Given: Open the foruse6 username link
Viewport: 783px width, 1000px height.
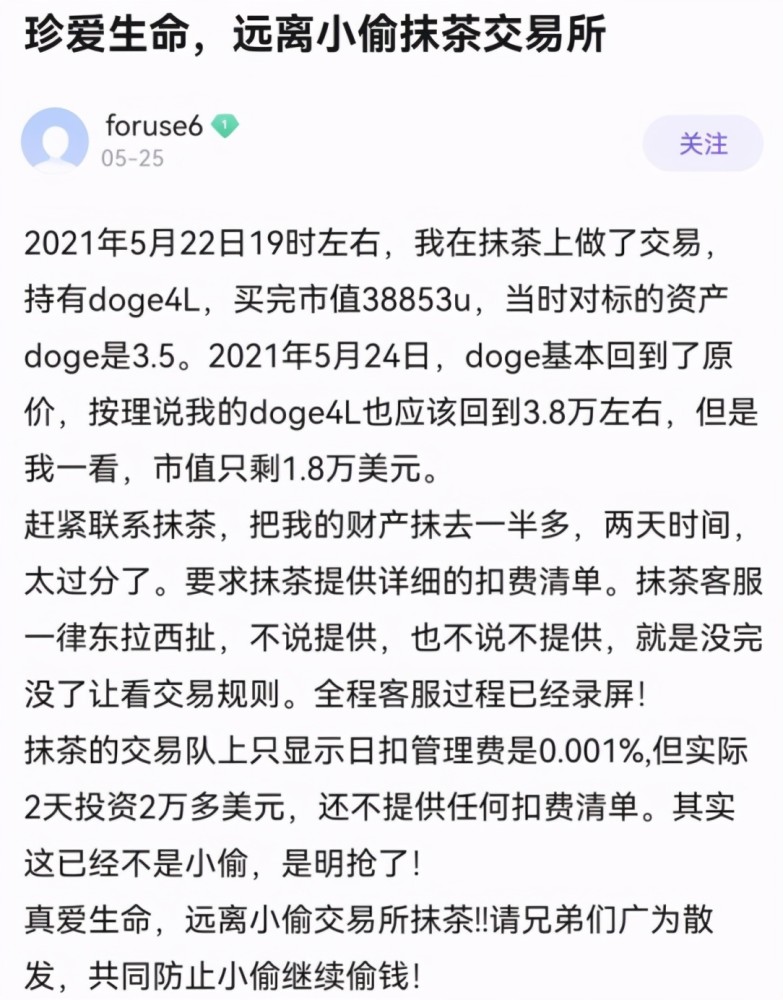Looking at the screenshot, I should (x=153, y=126).
